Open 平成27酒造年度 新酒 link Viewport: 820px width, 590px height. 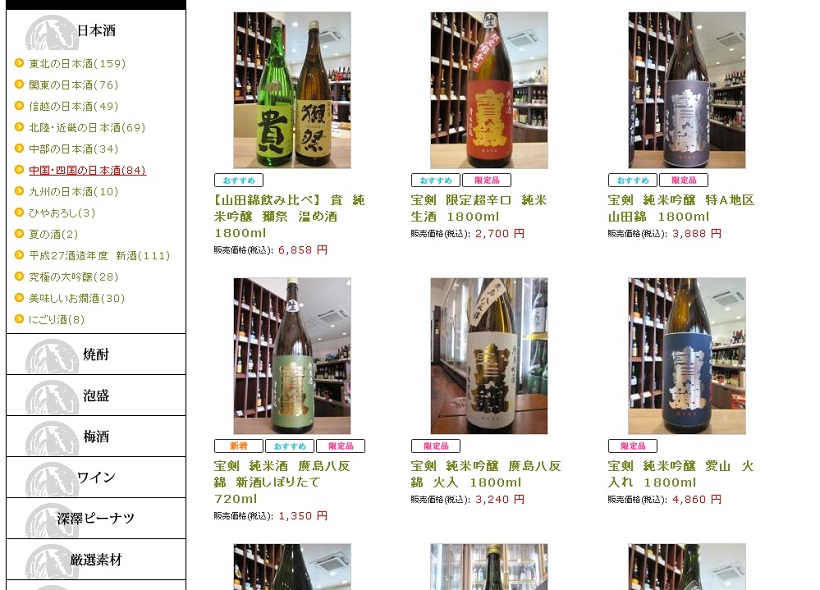(x=99, y=255)
